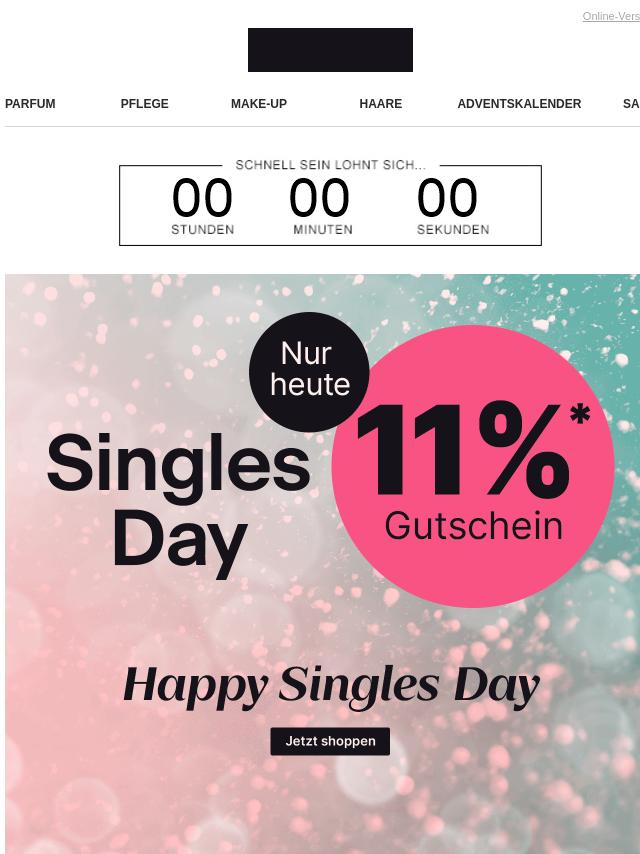Tap the Jetzt shoppen button
The height and width of the screenshot is (854, 640).
330,741
